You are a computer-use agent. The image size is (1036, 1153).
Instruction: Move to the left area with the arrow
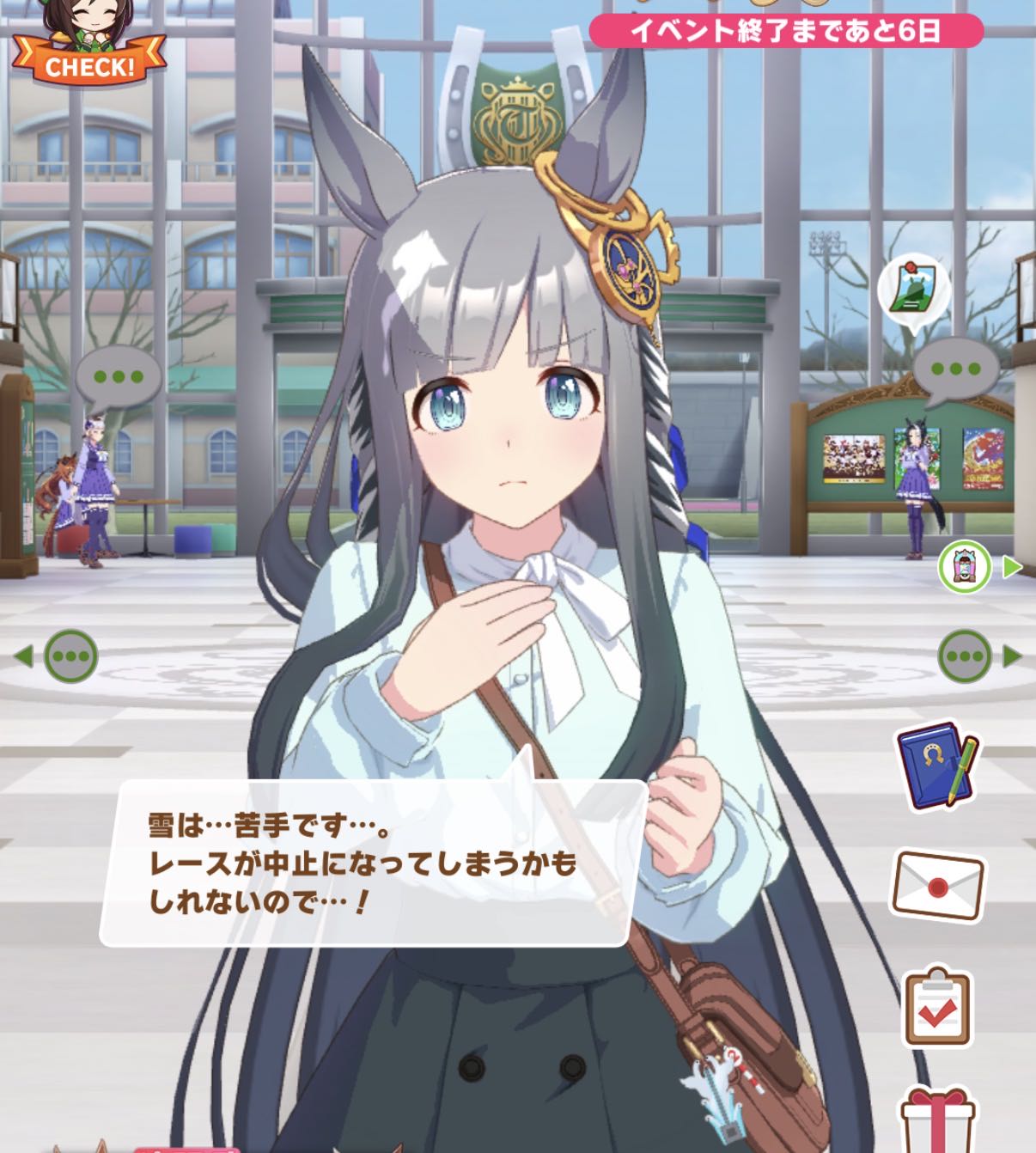click(57, 656)
